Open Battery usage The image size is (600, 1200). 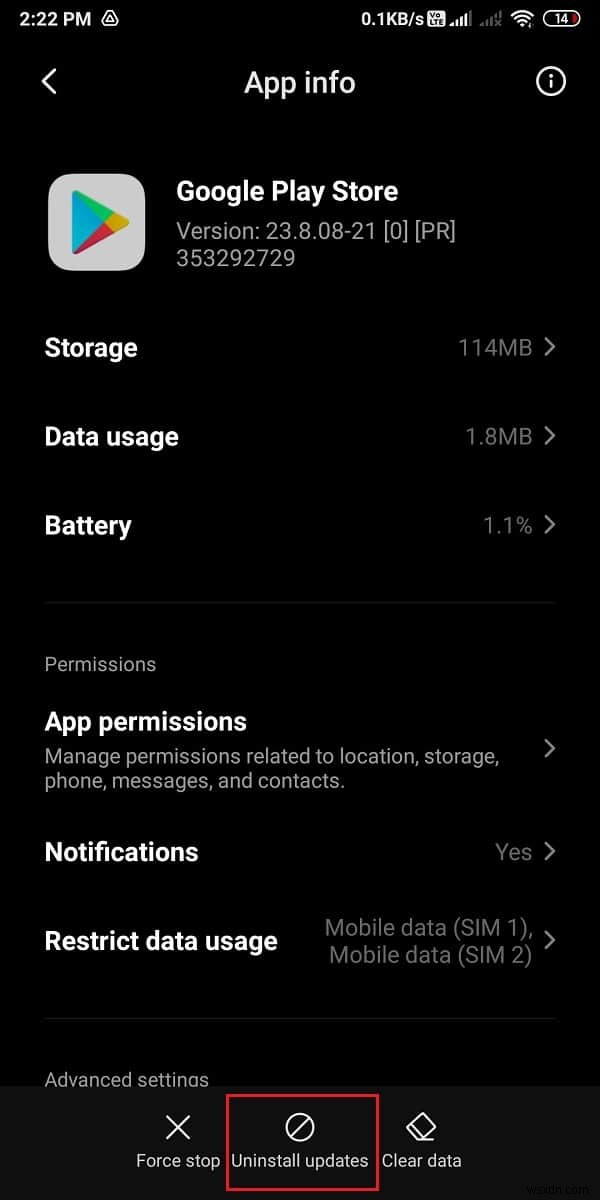(x=300, y=526)
